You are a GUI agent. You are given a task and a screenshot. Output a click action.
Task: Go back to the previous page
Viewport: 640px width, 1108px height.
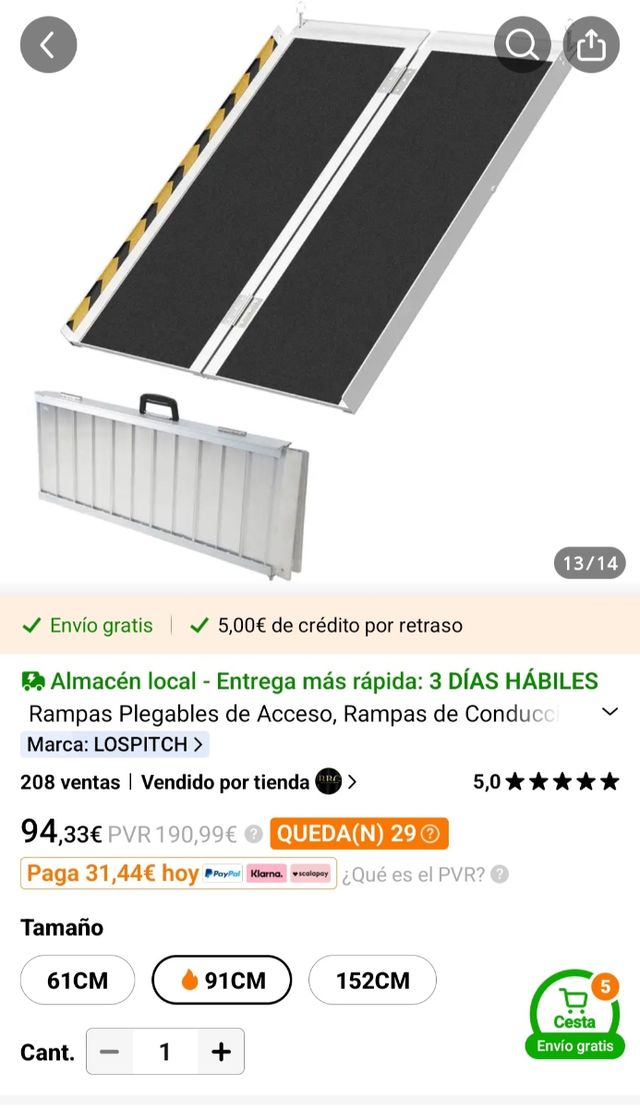[48, 45]
